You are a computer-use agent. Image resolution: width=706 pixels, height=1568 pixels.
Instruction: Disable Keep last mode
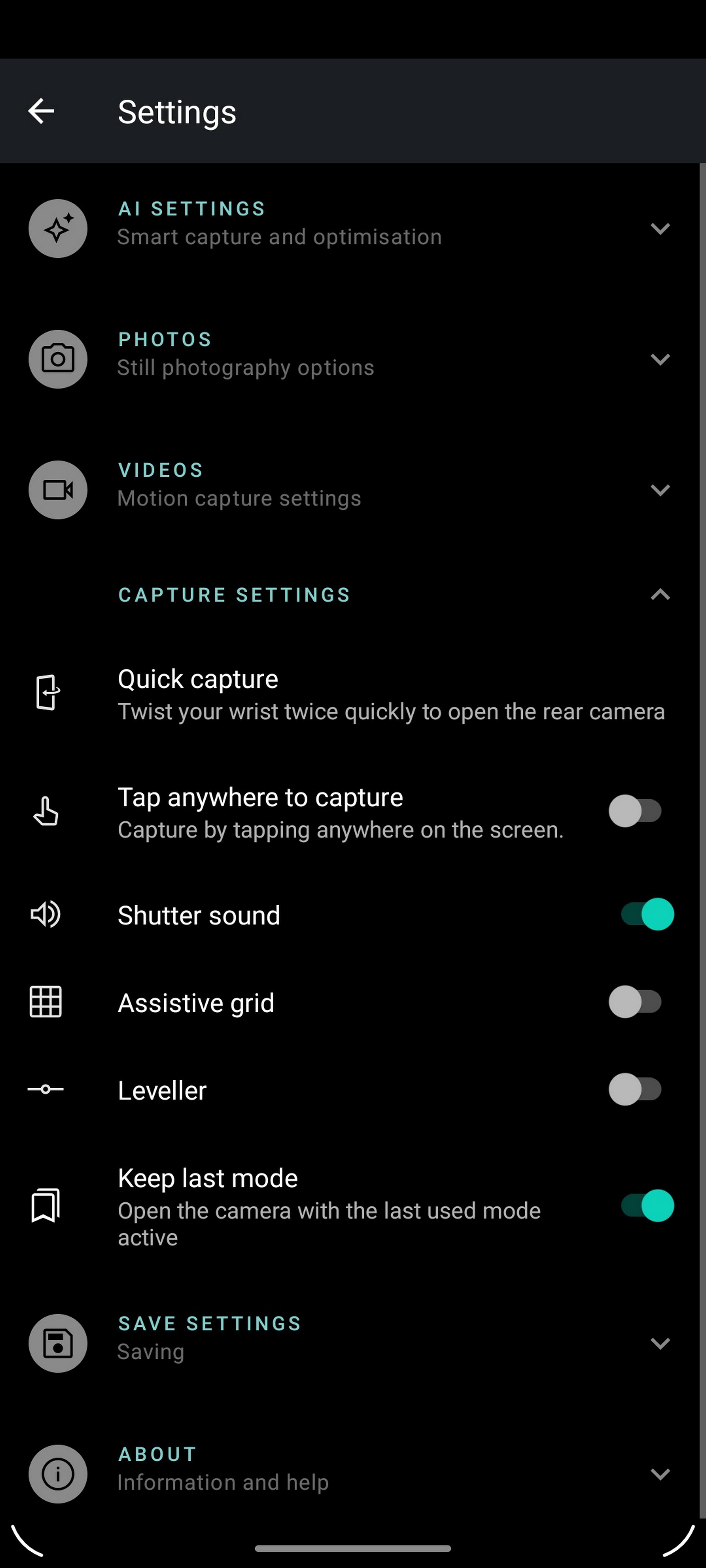click(x=647, y=1206)
